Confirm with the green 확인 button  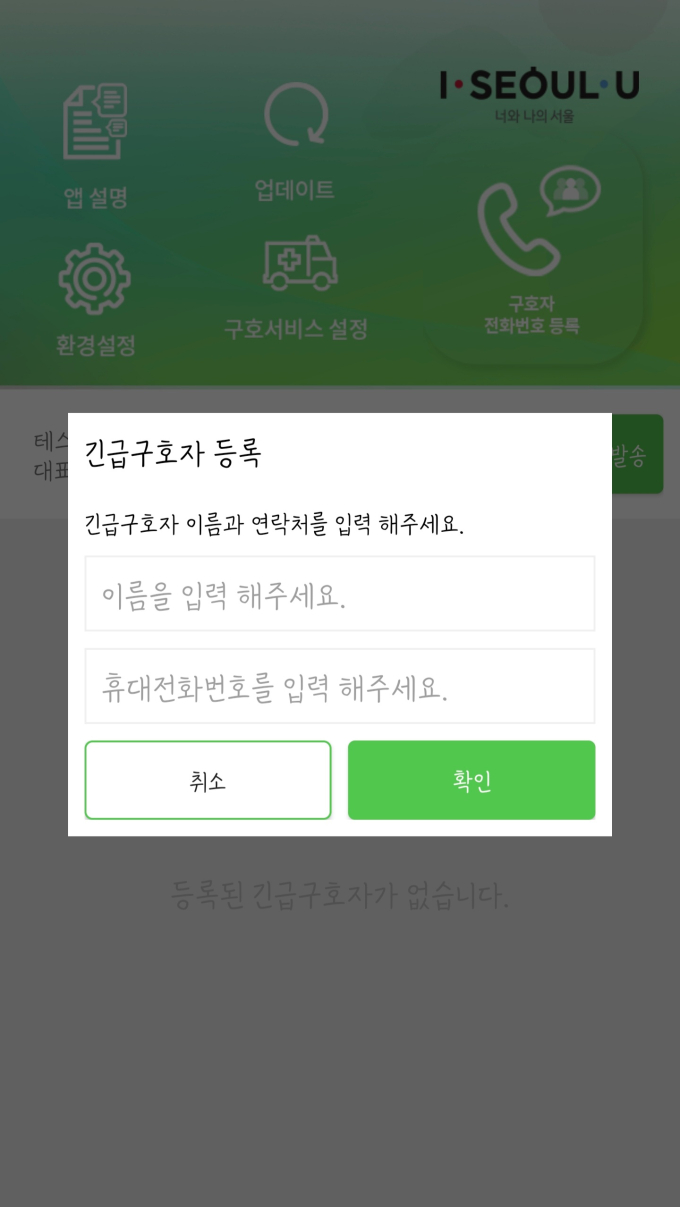click(471, 780)
